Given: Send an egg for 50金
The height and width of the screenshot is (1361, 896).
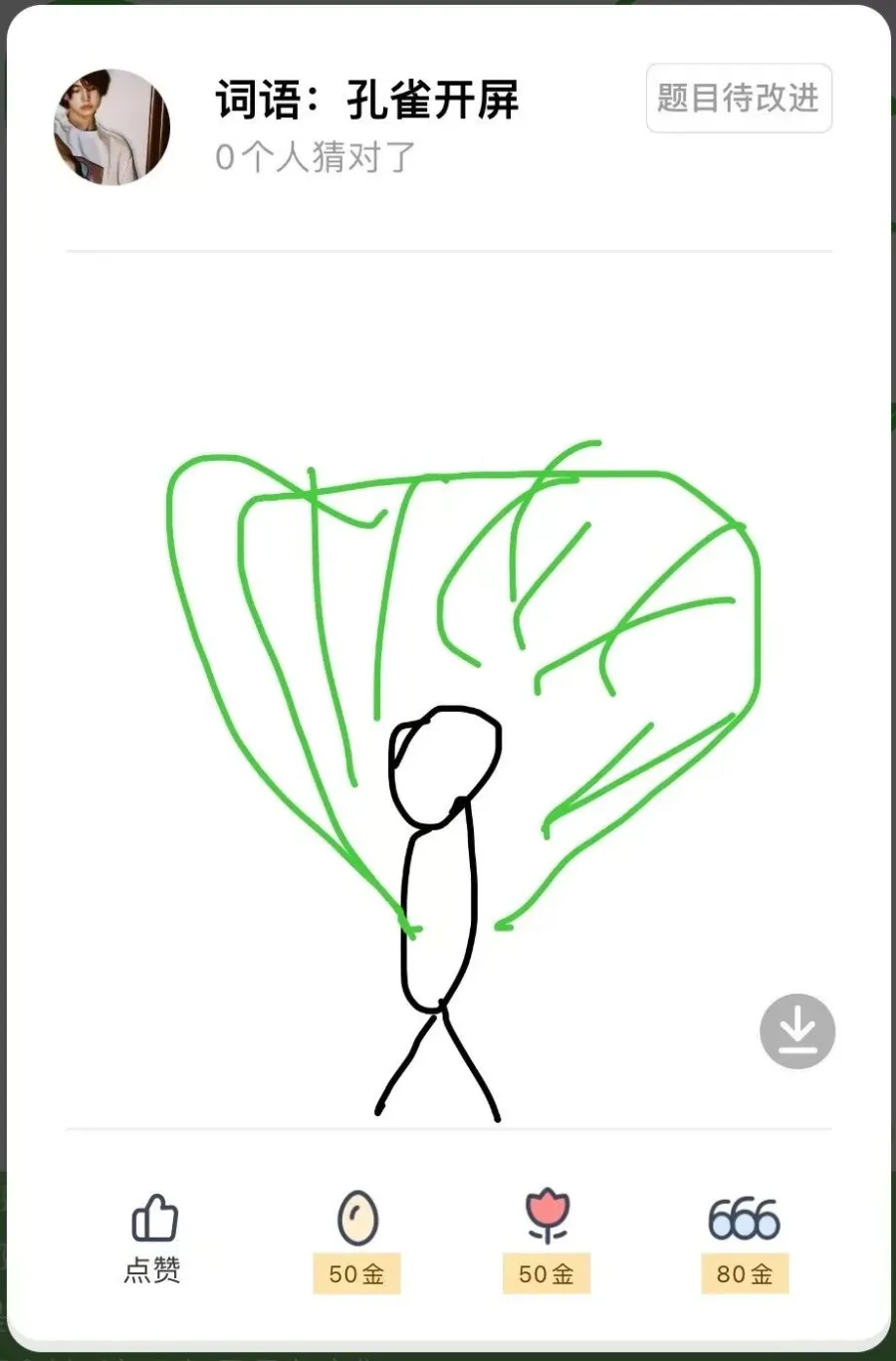Looking at the screenshot, I should point(356,1239).
